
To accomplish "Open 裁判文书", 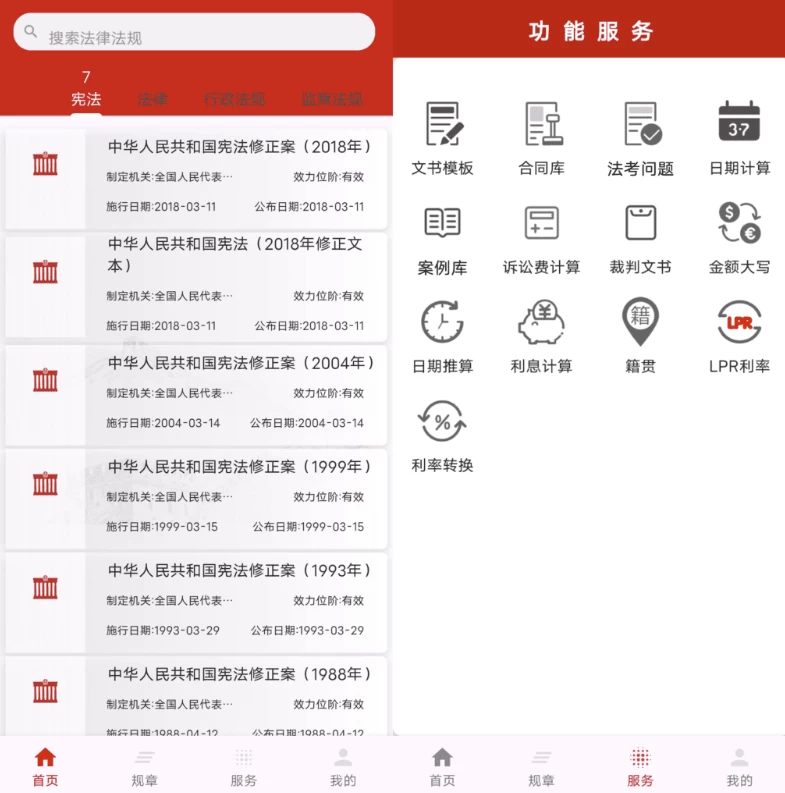I will (x=640, y=238).
